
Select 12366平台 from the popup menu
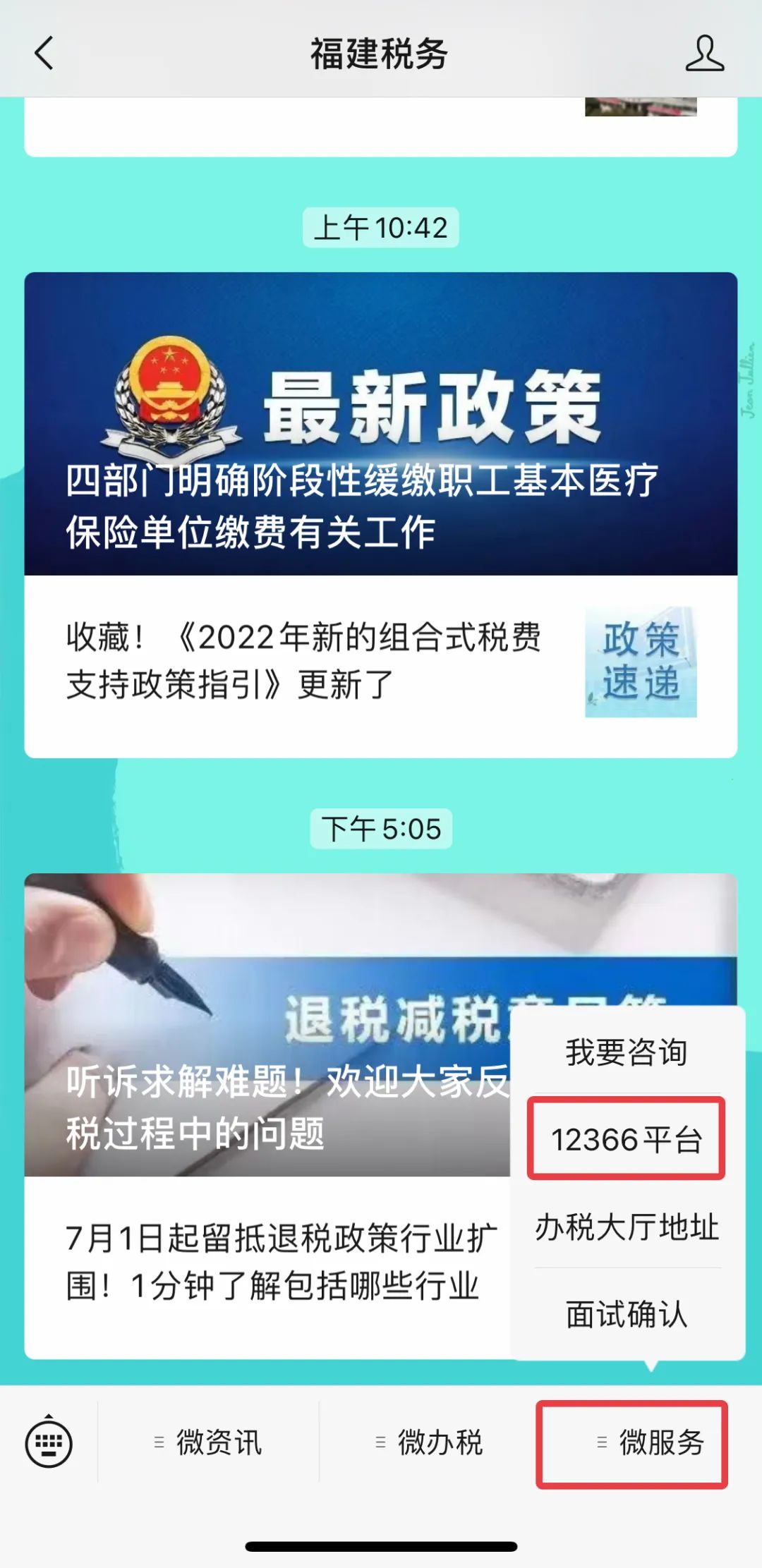[627, 1138]
